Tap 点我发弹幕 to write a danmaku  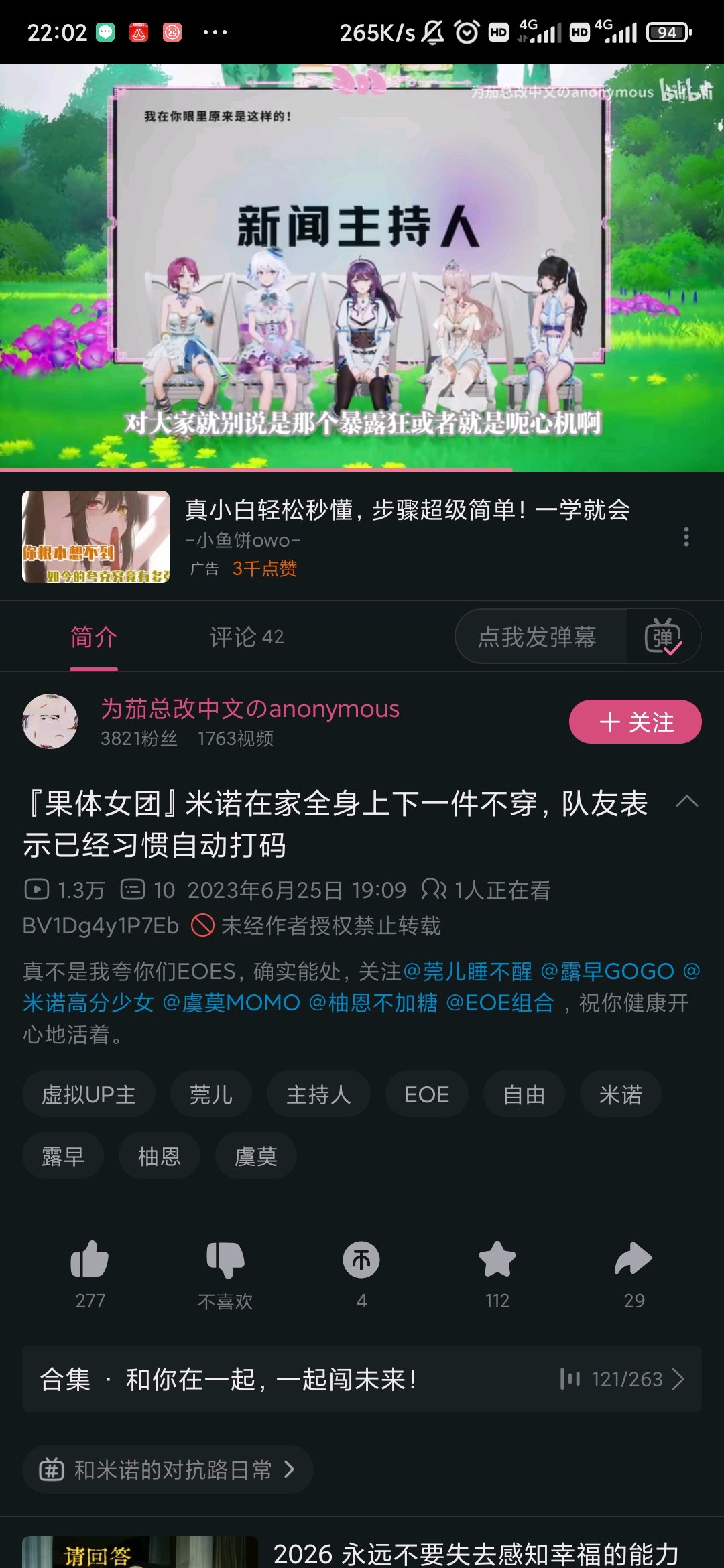coord(538,637)
